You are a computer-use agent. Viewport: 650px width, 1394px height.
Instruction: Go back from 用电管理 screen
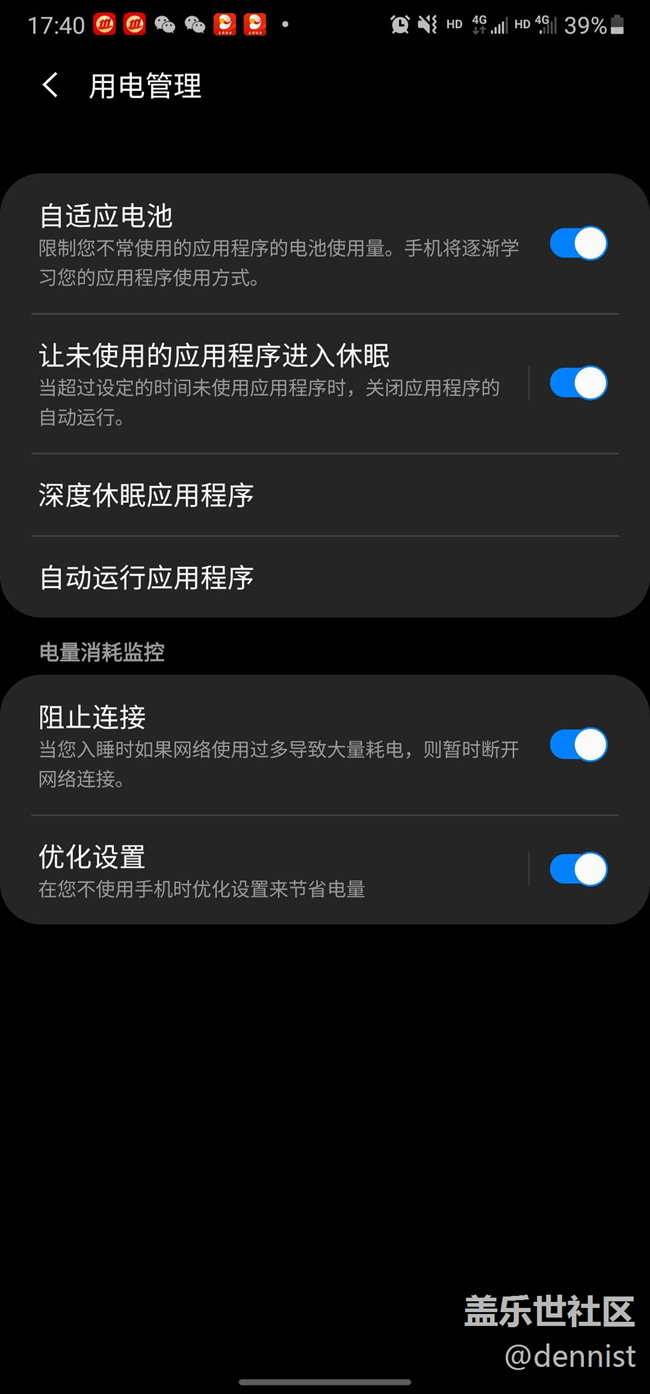(50, 86)
